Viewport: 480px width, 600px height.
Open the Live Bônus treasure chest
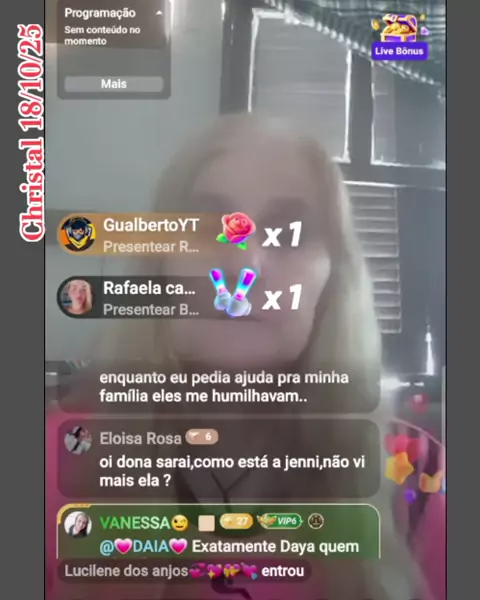point(400,36)
